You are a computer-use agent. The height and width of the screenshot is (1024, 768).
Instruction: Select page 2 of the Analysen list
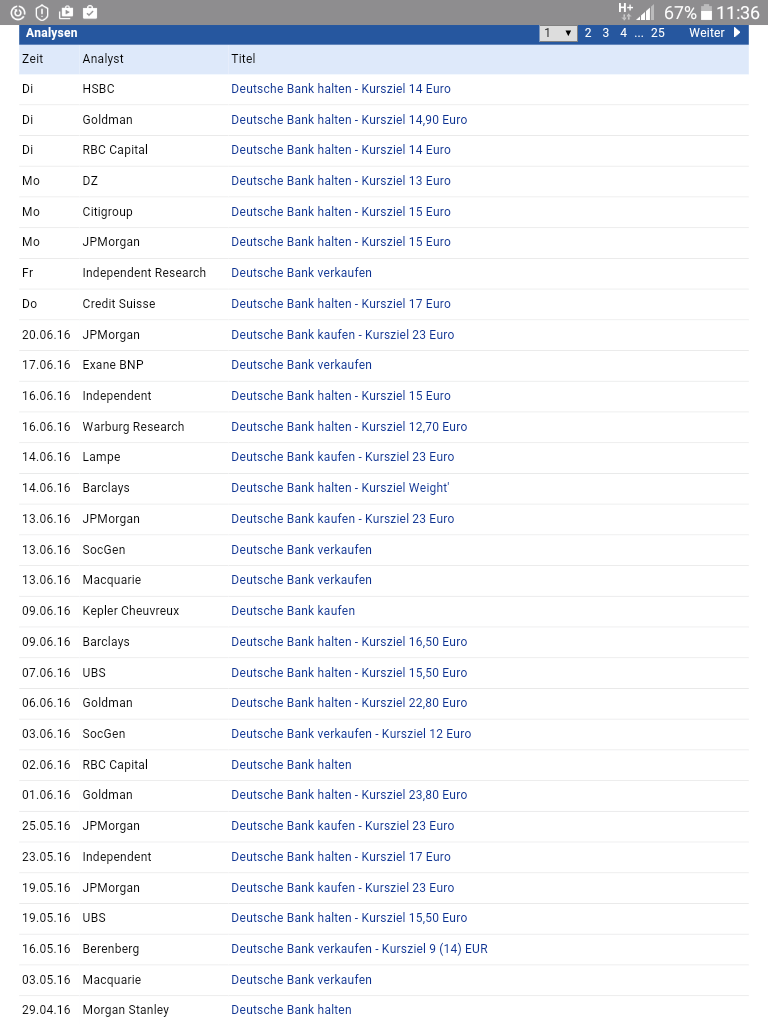587,33
